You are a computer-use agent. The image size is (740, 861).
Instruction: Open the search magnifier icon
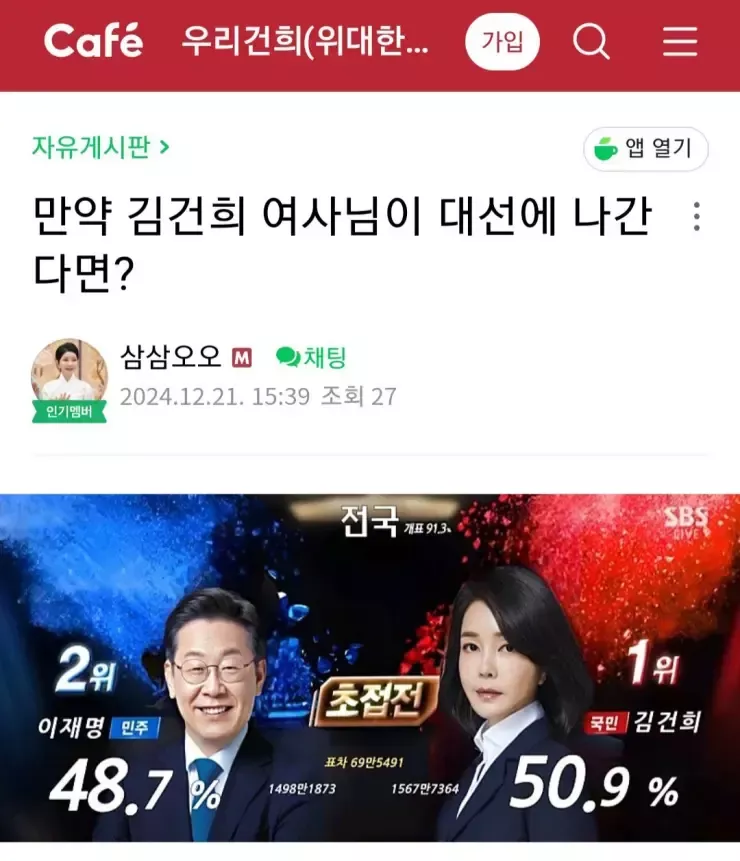tap(591, 42)
